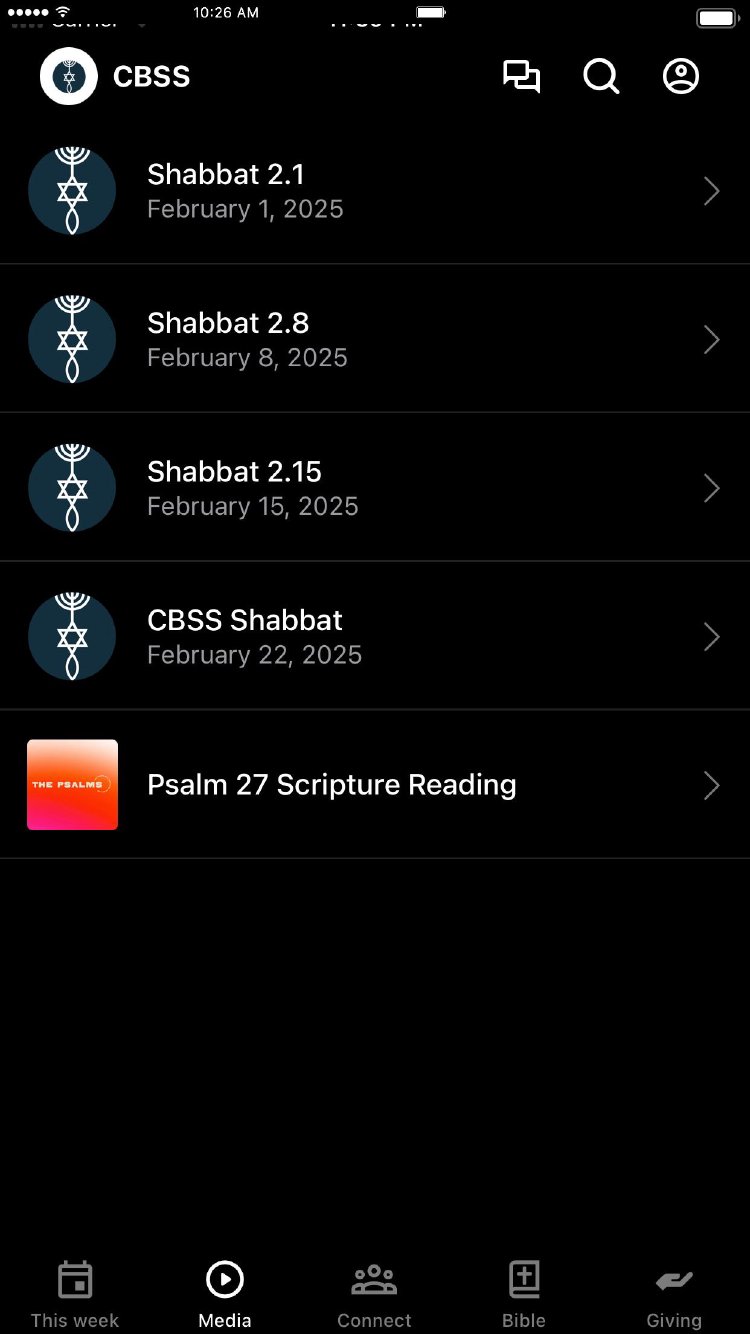Open the messages chat icon
The image size is (750, 1334).
click(521, 77)
